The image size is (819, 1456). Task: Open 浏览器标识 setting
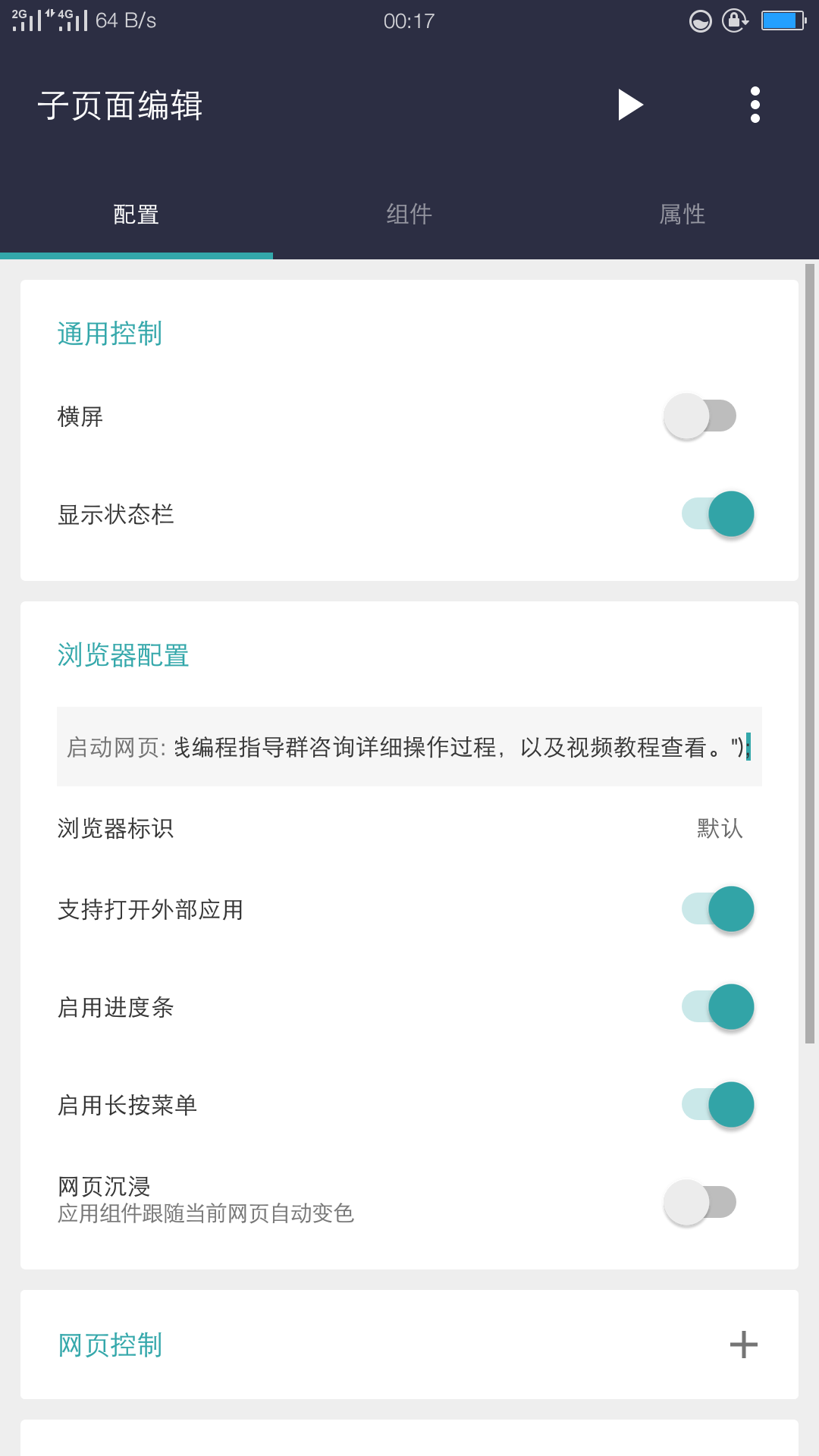click(x=409, y=828)
